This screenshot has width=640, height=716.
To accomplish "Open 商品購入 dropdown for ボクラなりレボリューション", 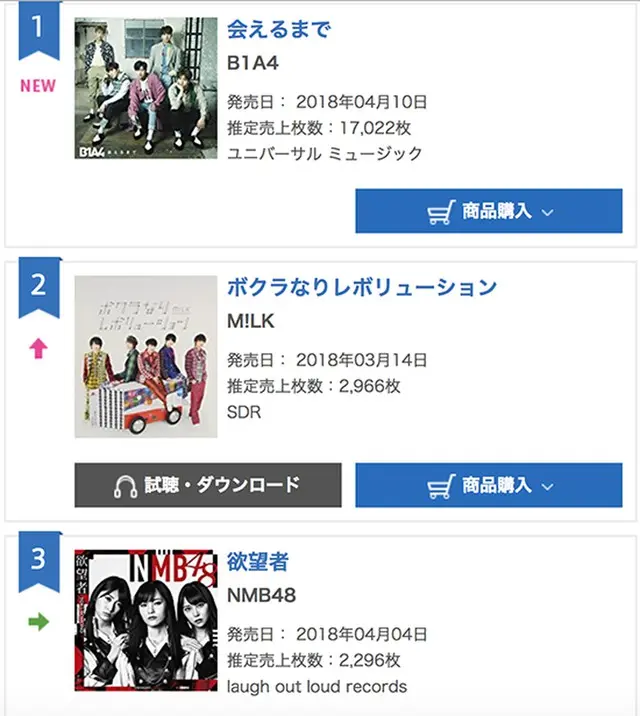I will pos(488,485).
